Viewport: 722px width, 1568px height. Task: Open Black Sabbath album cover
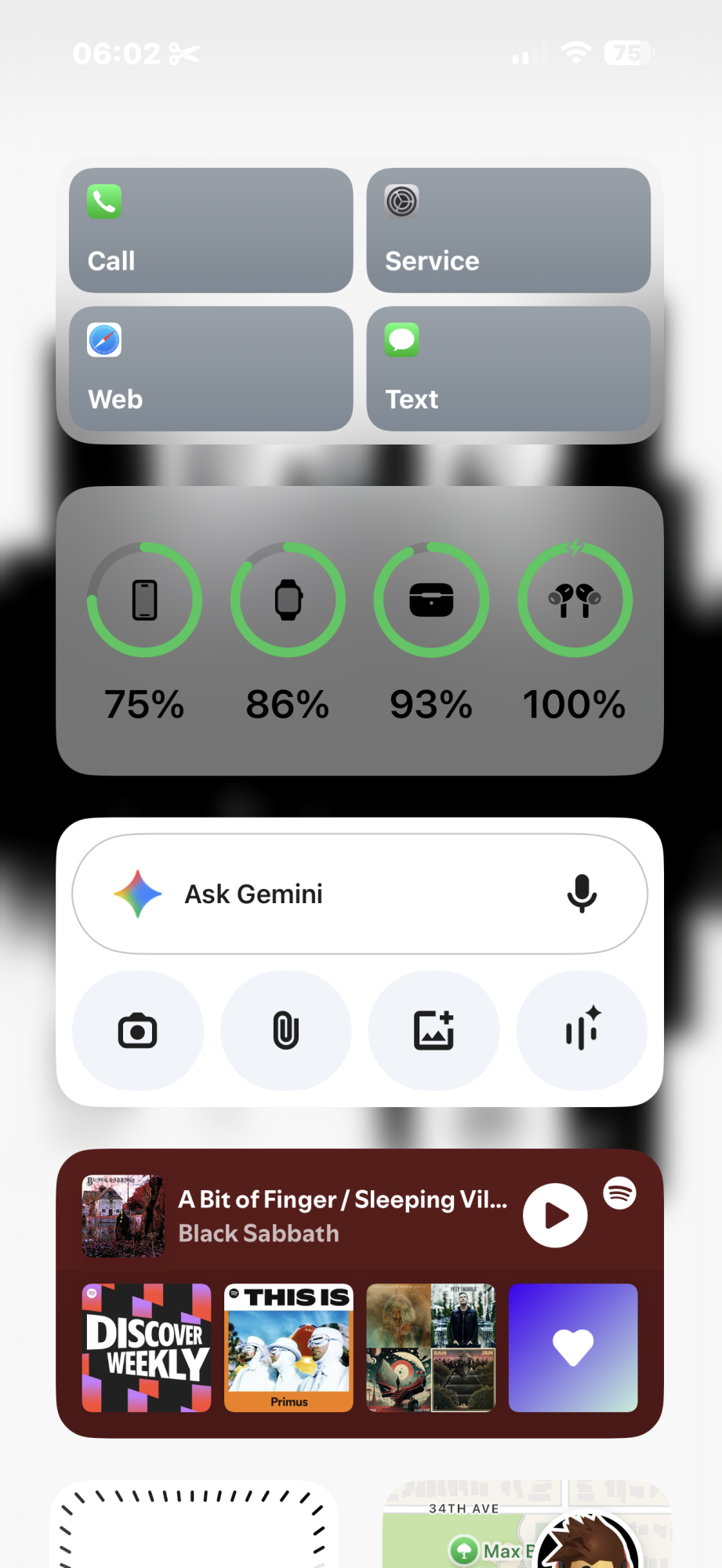click(123, 1215)
